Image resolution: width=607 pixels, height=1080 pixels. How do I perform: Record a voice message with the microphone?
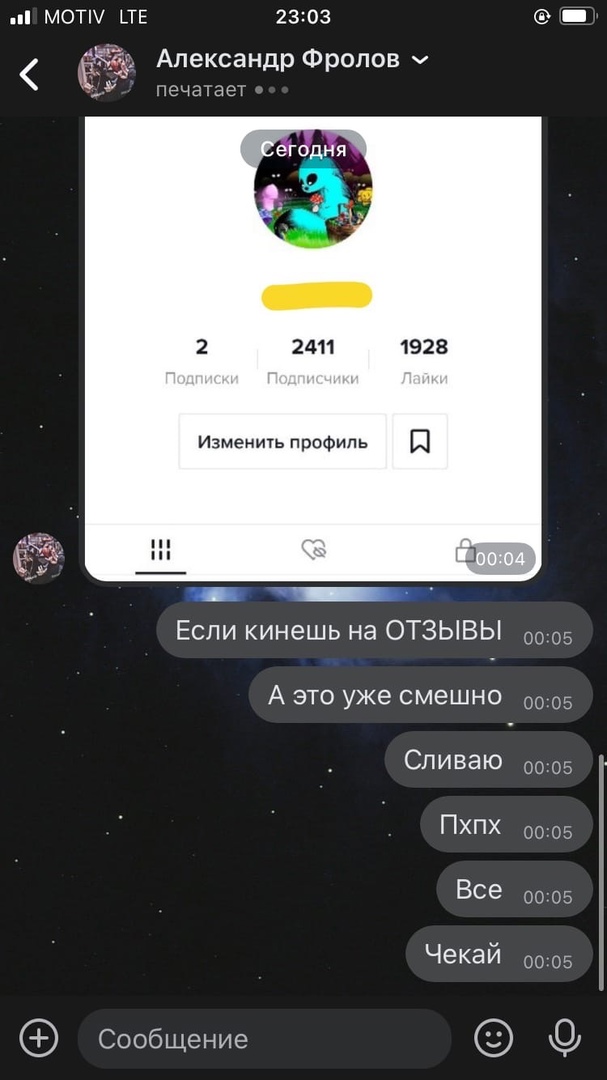pos(565,1038)
